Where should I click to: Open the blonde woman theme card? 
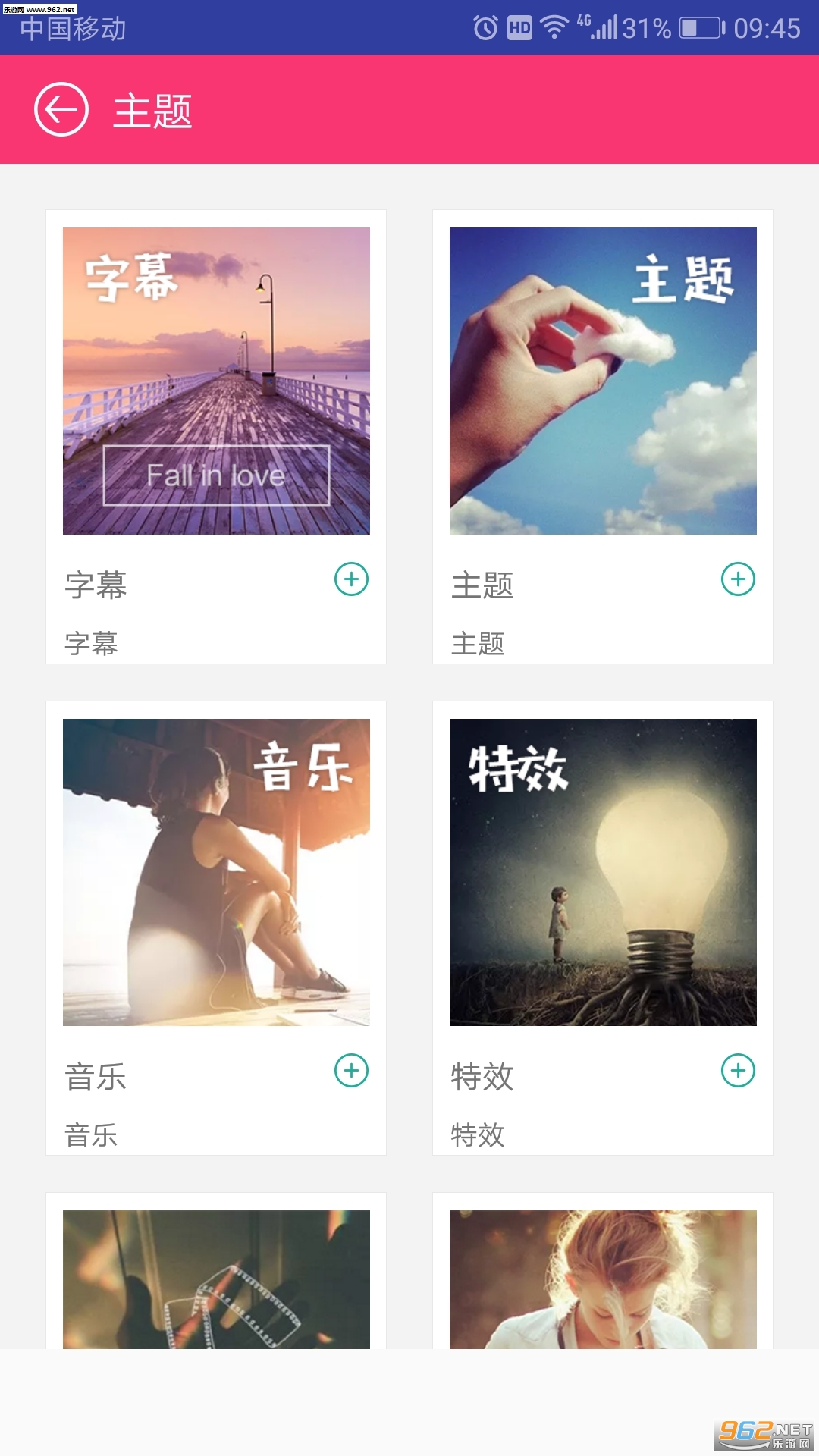(603, 1279)
